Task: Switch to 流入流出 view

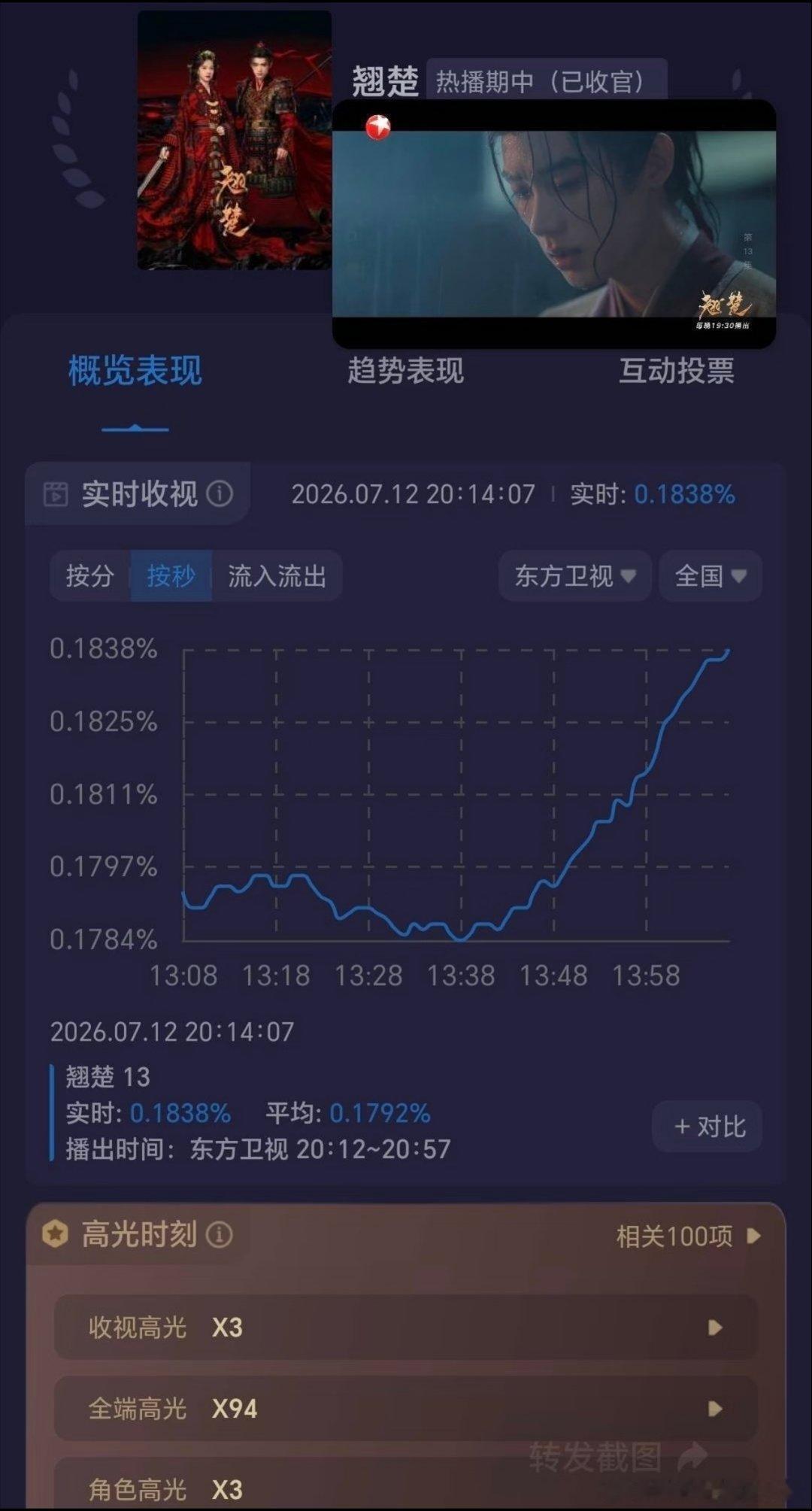Action: [277, 576]
